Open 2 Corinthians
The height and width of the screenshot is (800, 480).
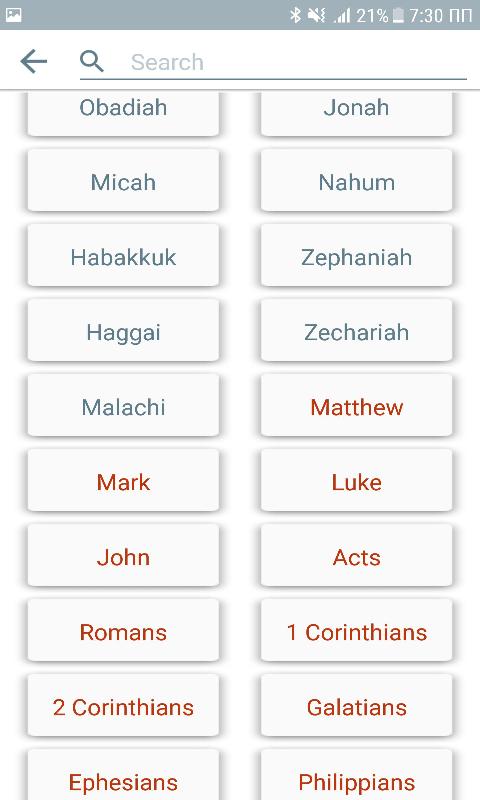point(123,706)
